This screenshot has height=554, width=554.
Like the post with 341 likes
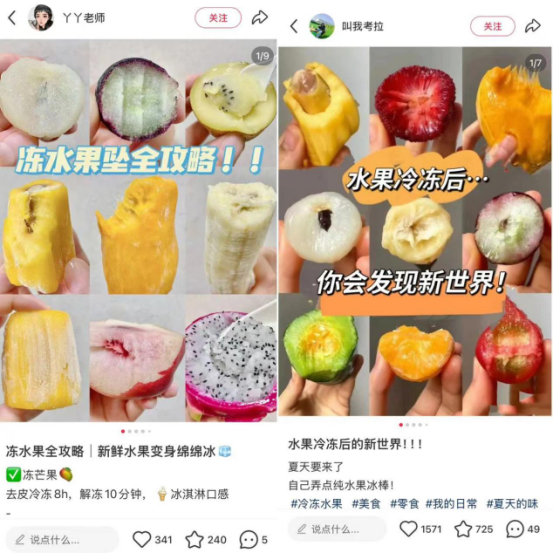(142, 539)
